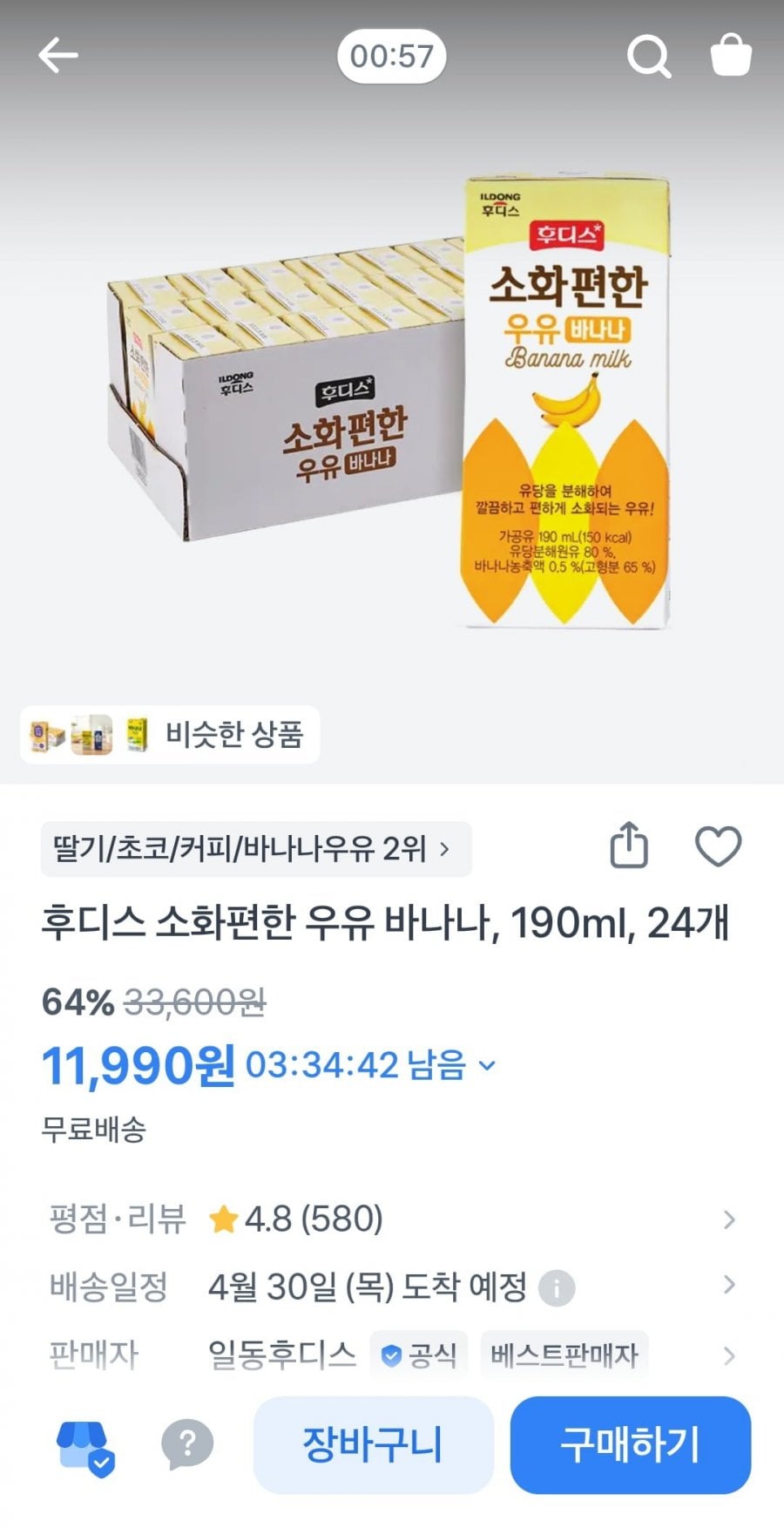This screenshot has height=1535, width=784.
Task: Open the banana milk product image
Action: click(392, 401)
